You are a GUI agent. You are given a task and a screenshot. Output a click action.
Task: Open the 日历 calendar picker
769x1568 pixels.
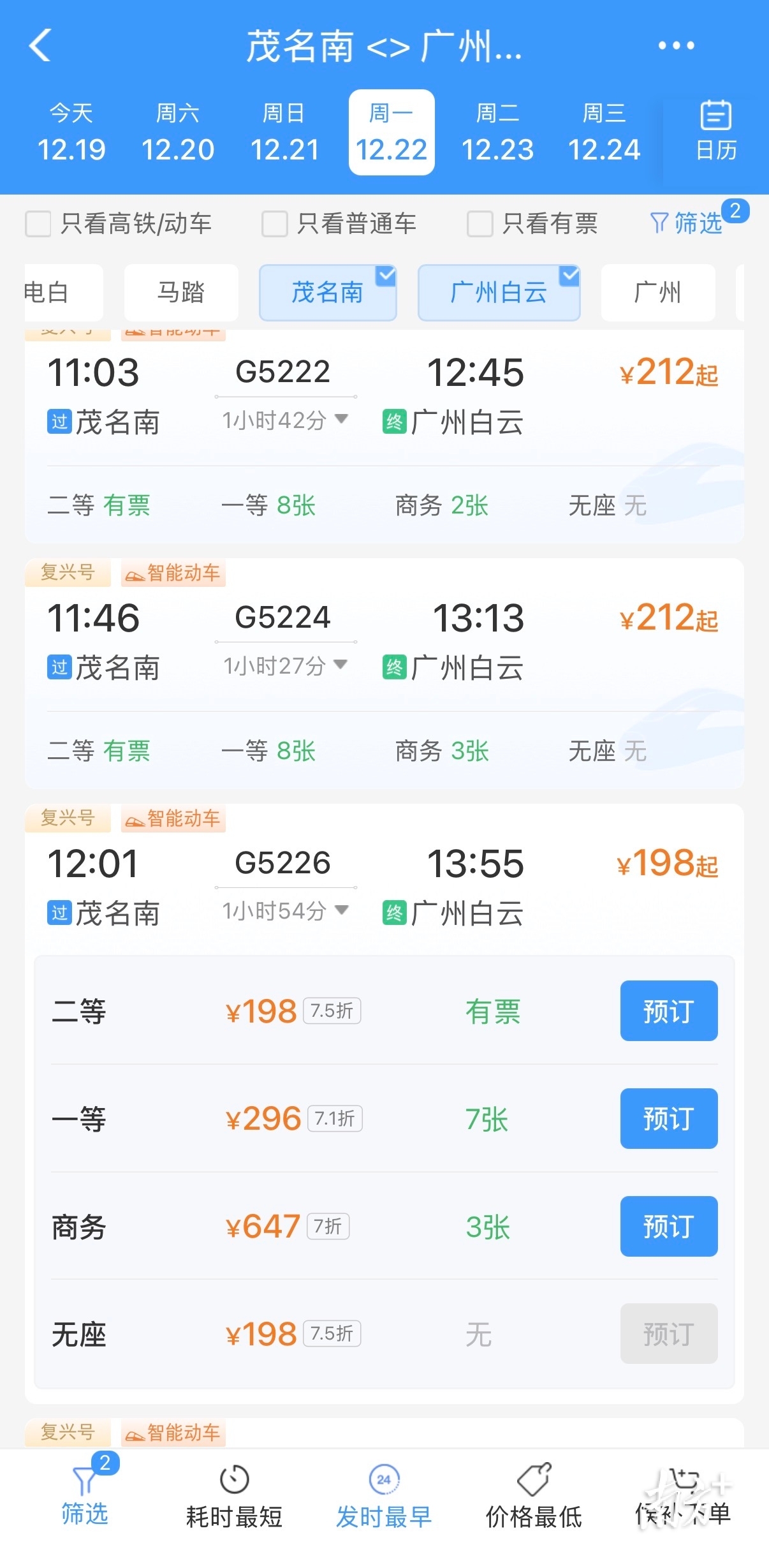715,131
